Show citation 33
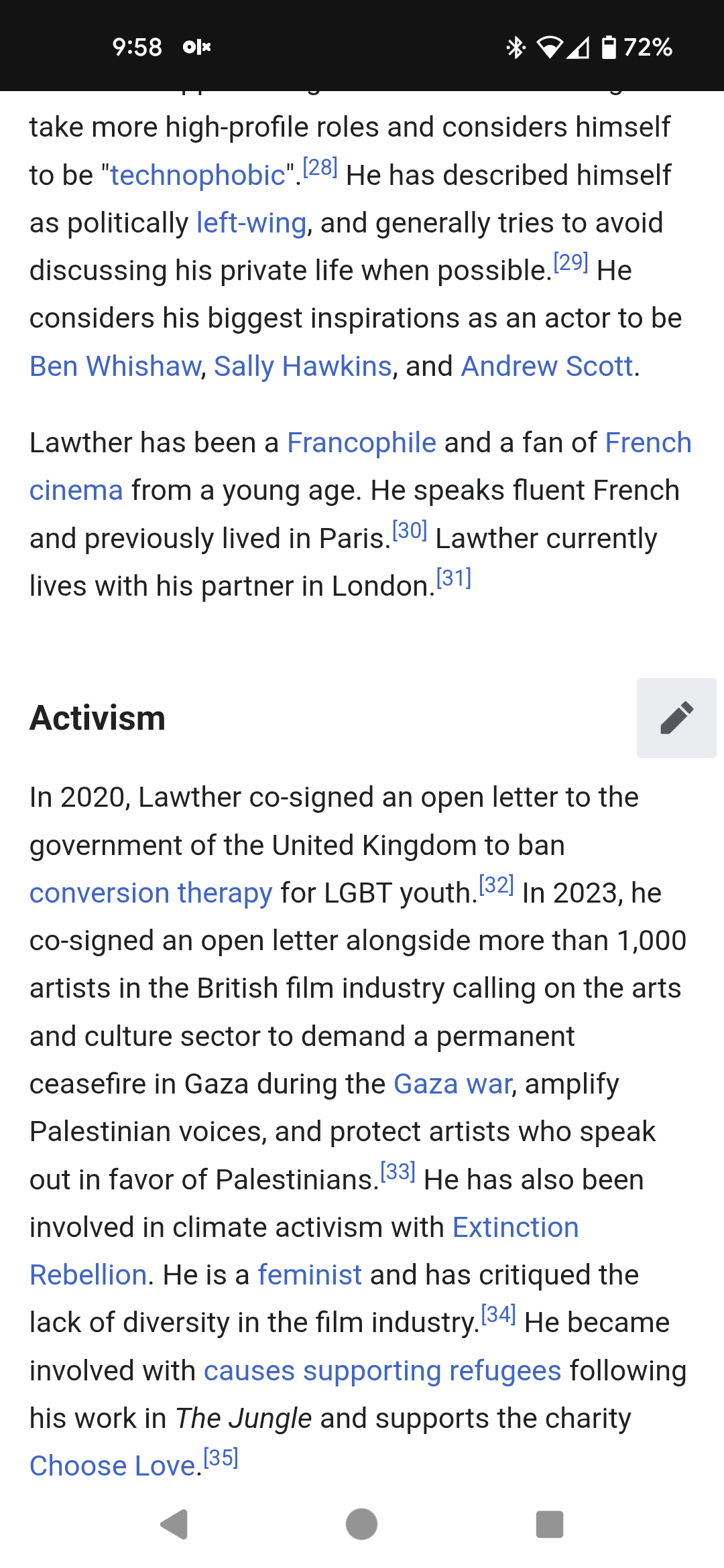 tap(398, 1171)
